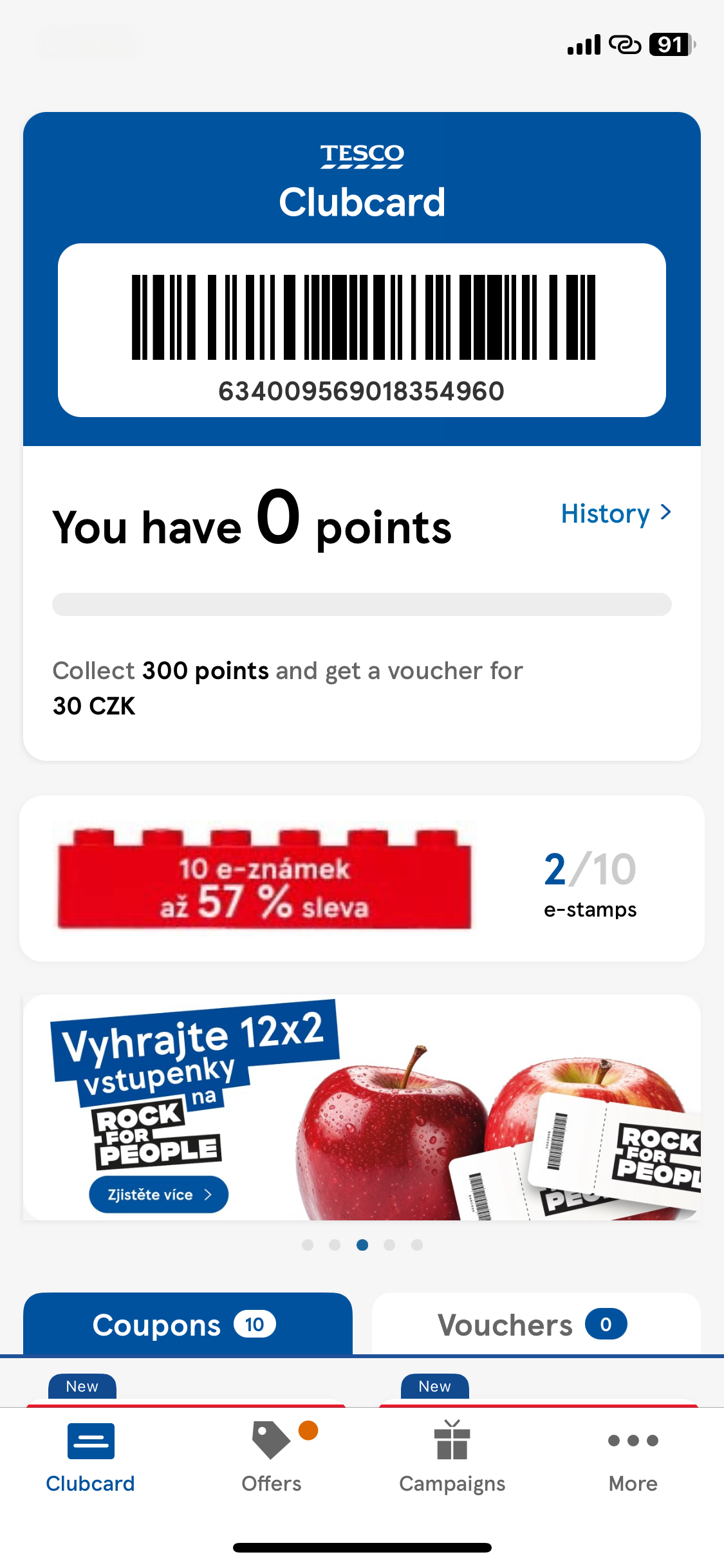Open the Campaigns section
724x1568 pixels.
[452, 1457]
